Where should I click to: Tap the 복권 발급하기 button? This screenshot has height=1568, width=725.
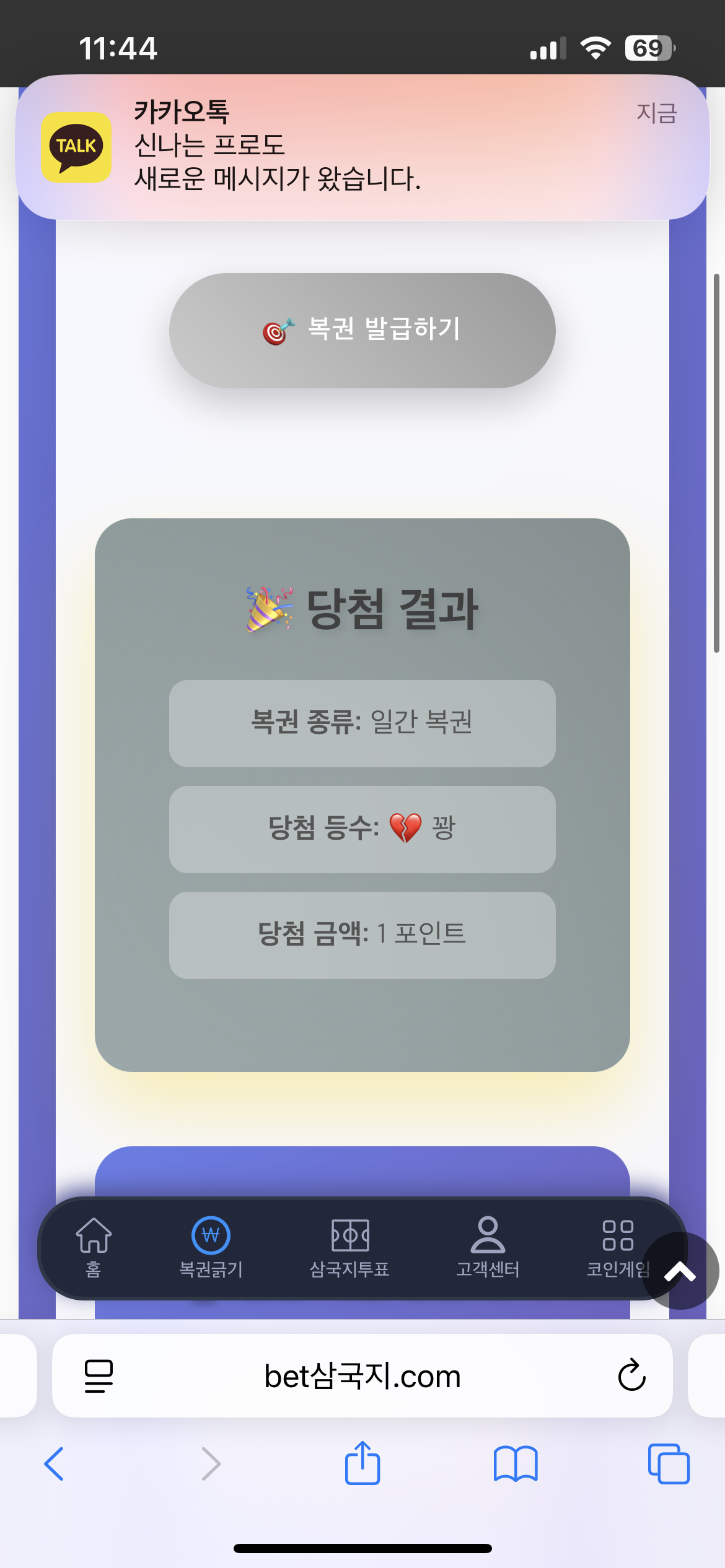362,331
